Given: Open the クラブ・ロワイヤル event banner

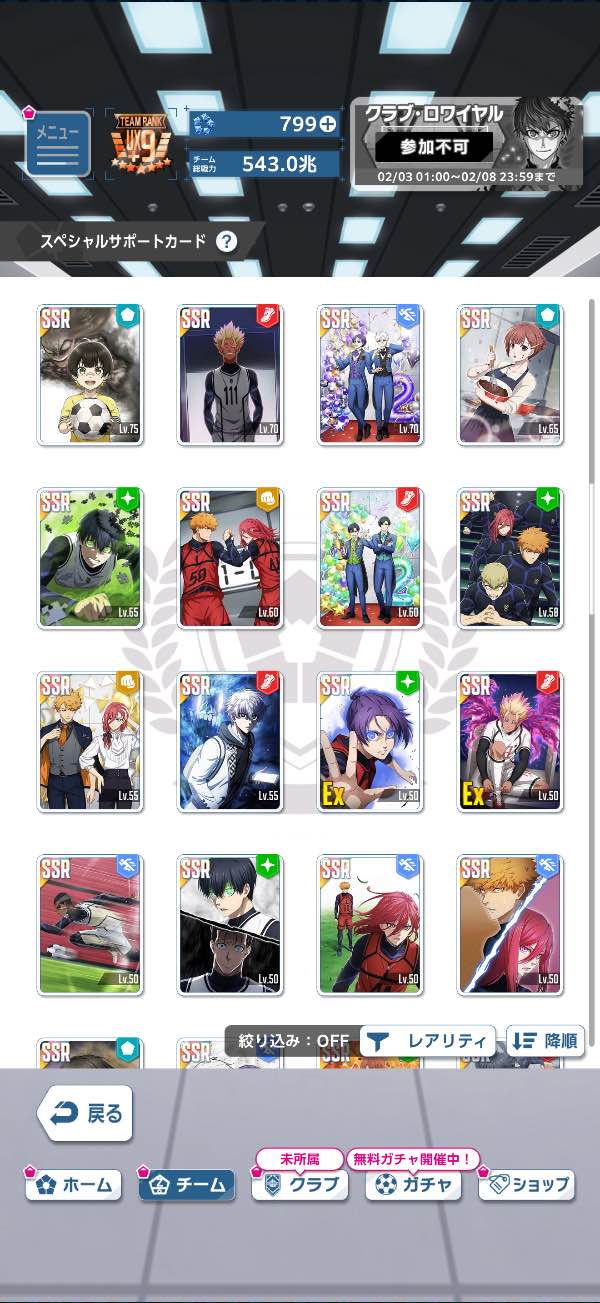Looking at the screenshot, I should click(x=466, y=143).
